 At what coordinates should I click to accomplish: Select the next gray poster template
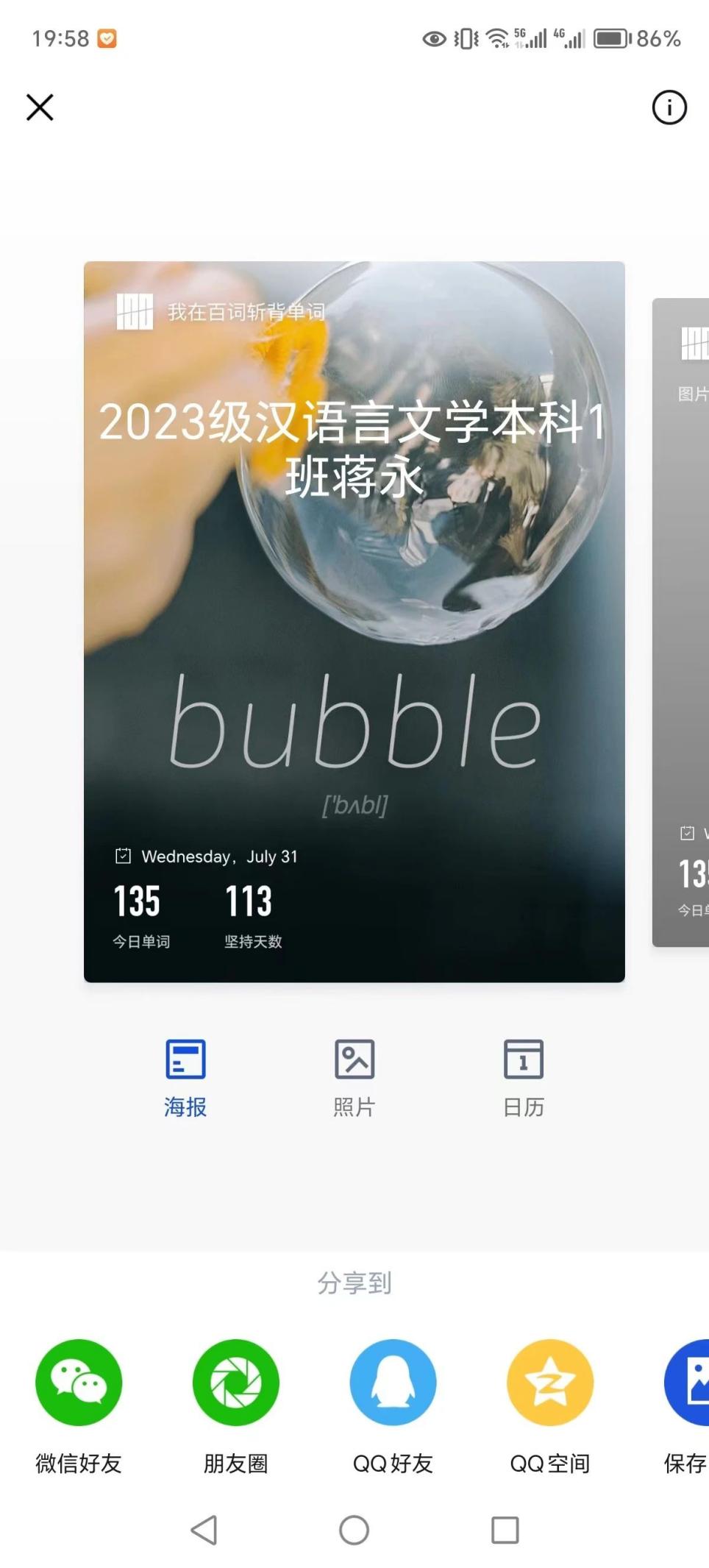683,621
